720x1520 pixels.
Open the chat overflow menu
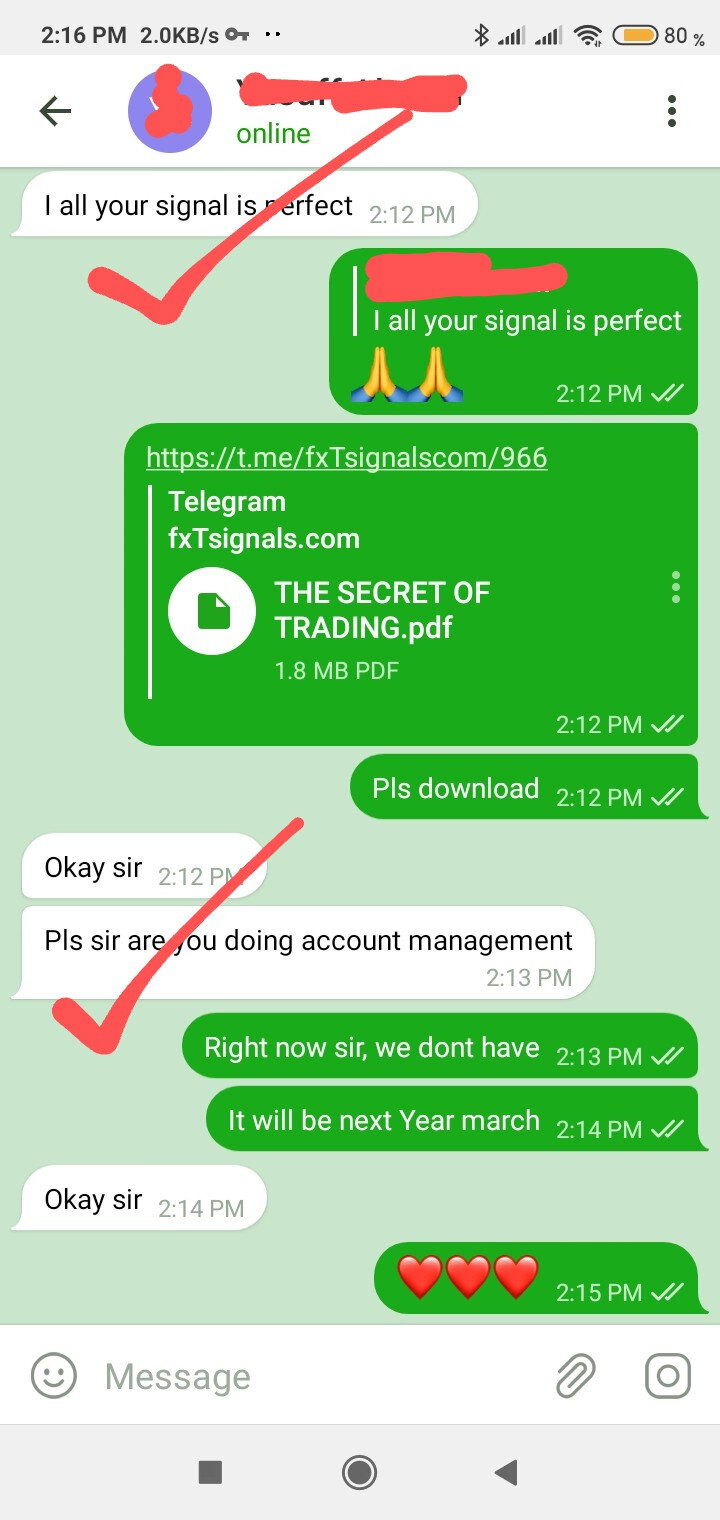click(672, 111)
